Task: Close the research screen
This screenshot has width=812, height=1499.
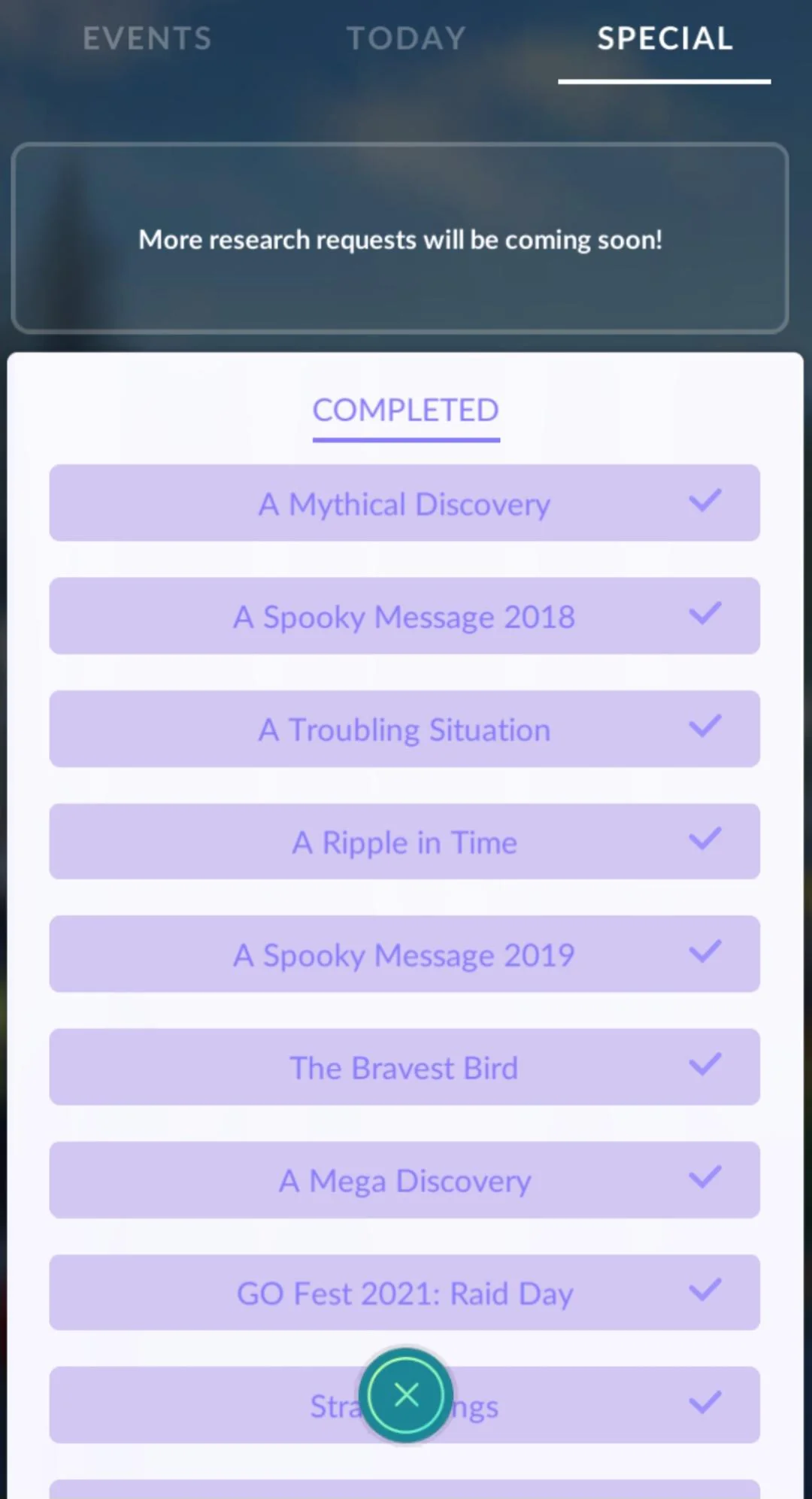Action: (406, 1395)
